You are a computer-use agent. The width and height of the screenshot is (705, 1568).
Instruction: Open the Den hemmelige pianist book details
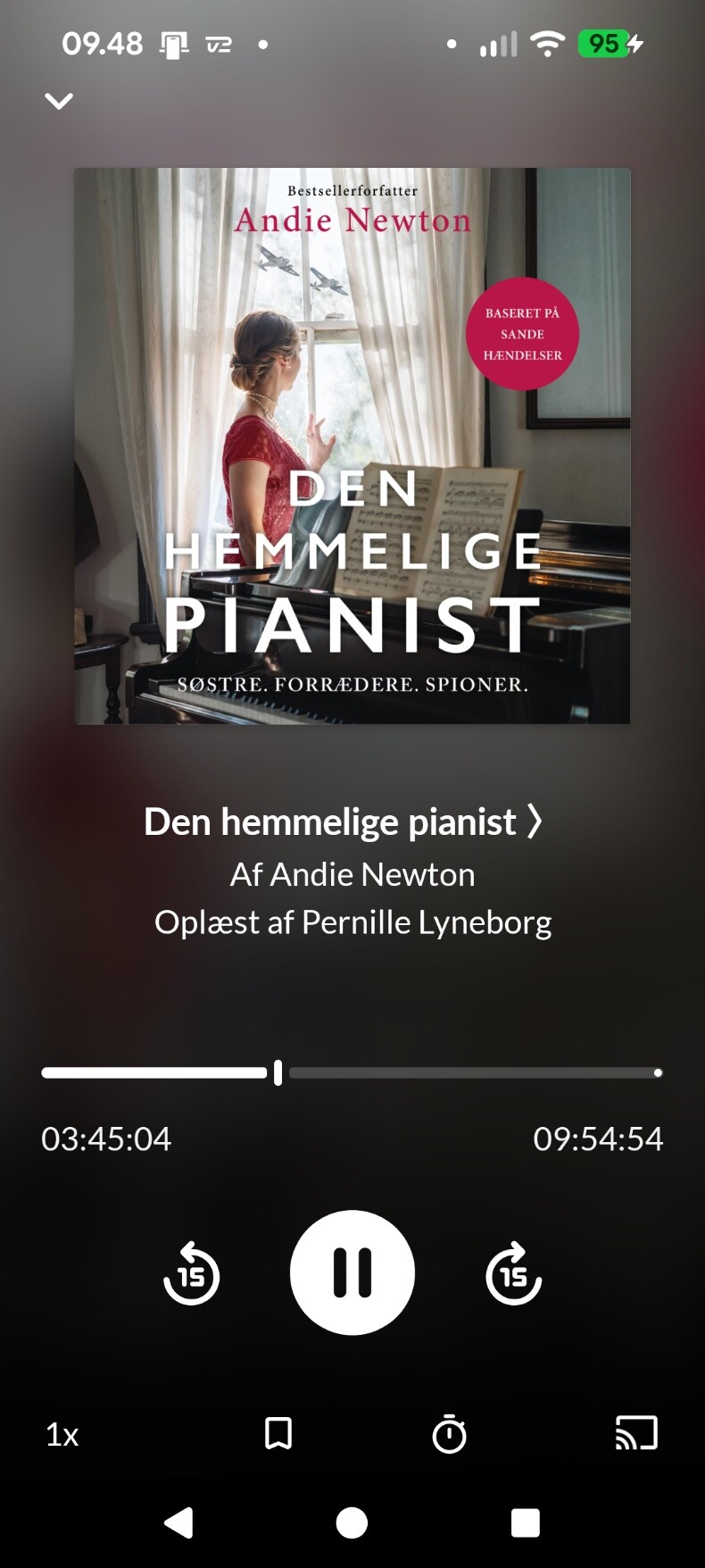point(343,822)
